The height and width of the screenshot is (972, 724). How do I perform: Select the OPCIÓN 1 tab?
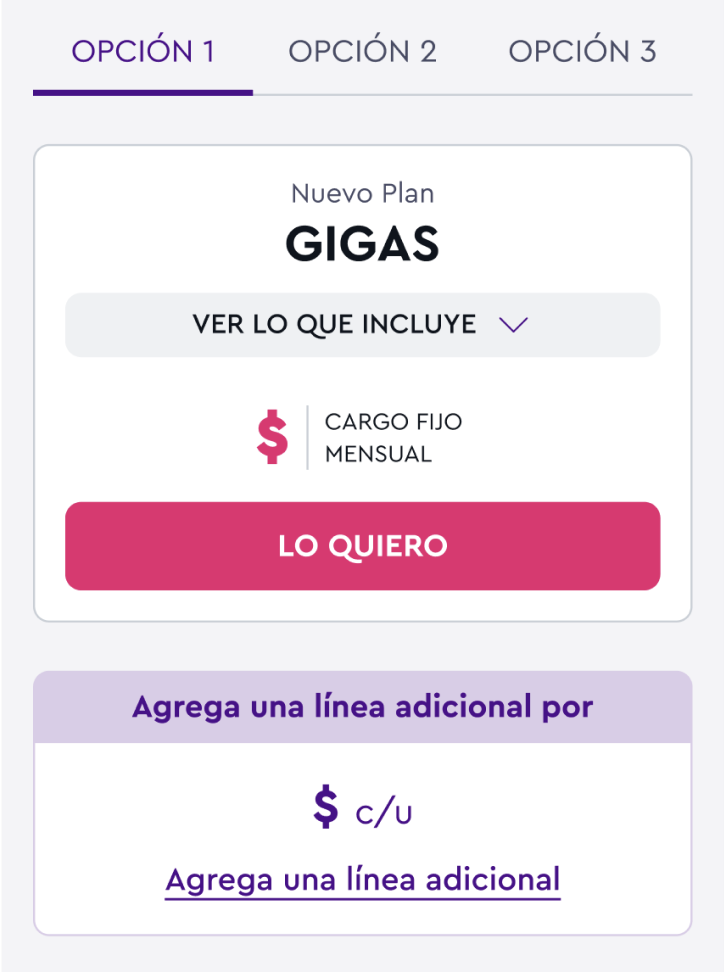(143, 52)
